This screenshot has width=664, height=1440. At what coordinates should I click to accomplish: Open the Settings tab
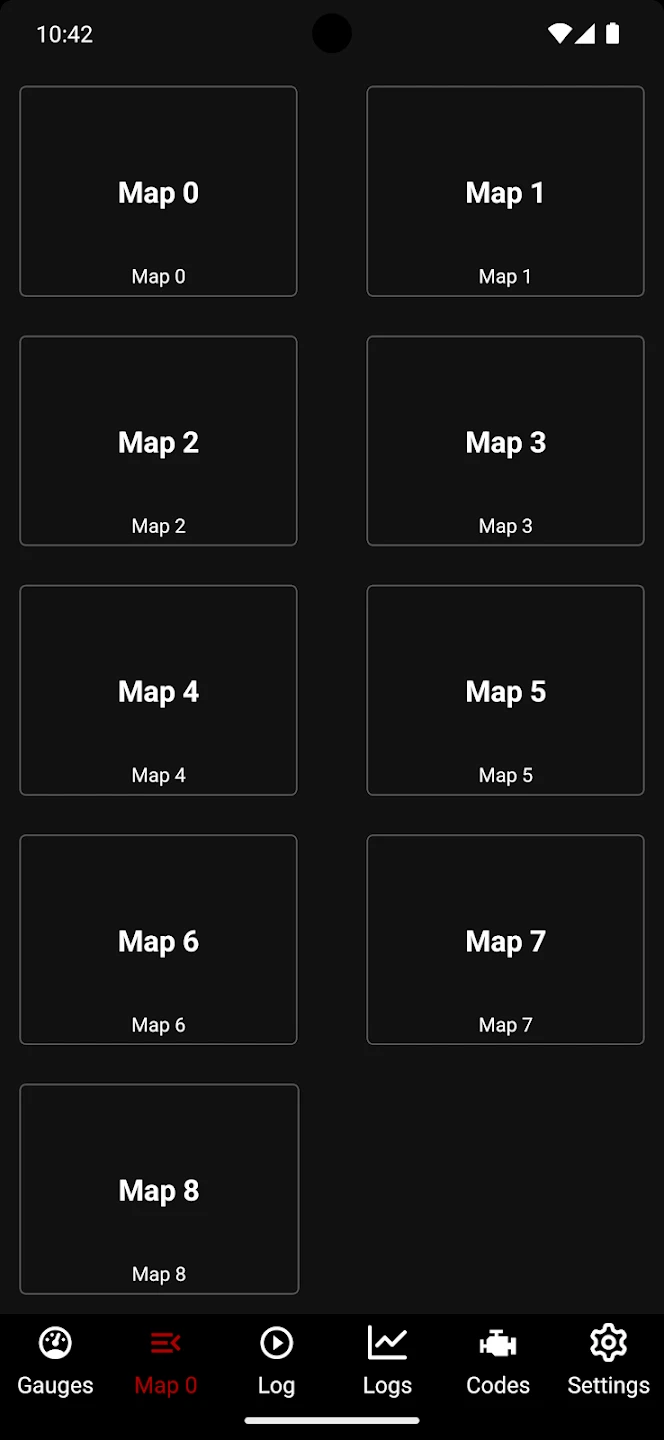pos(608,1360)
